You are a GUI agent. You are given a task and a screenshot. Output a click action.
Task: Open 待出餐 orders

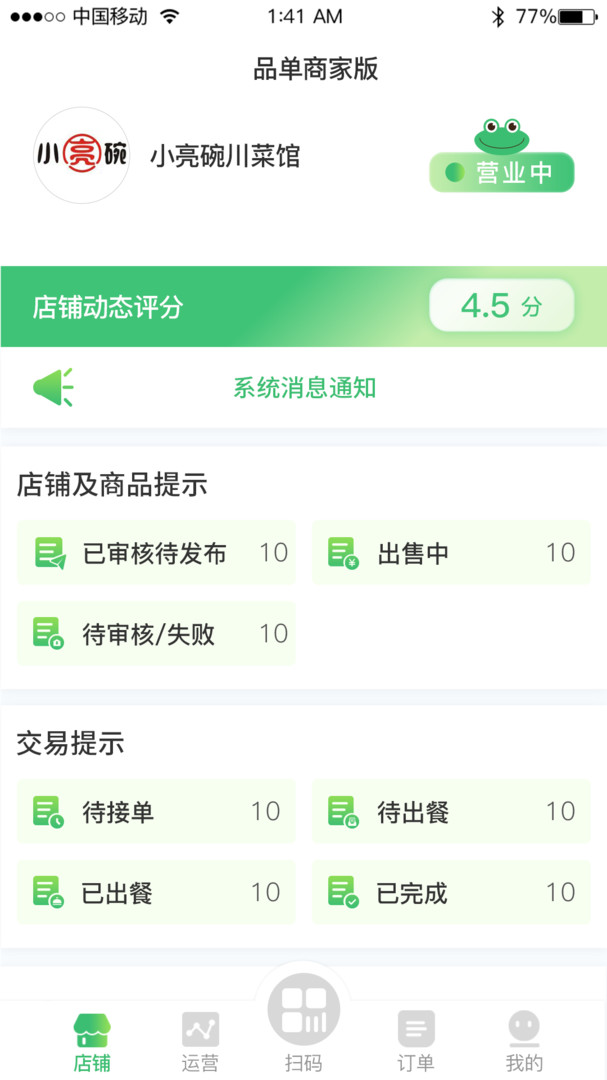click(451, 811)
